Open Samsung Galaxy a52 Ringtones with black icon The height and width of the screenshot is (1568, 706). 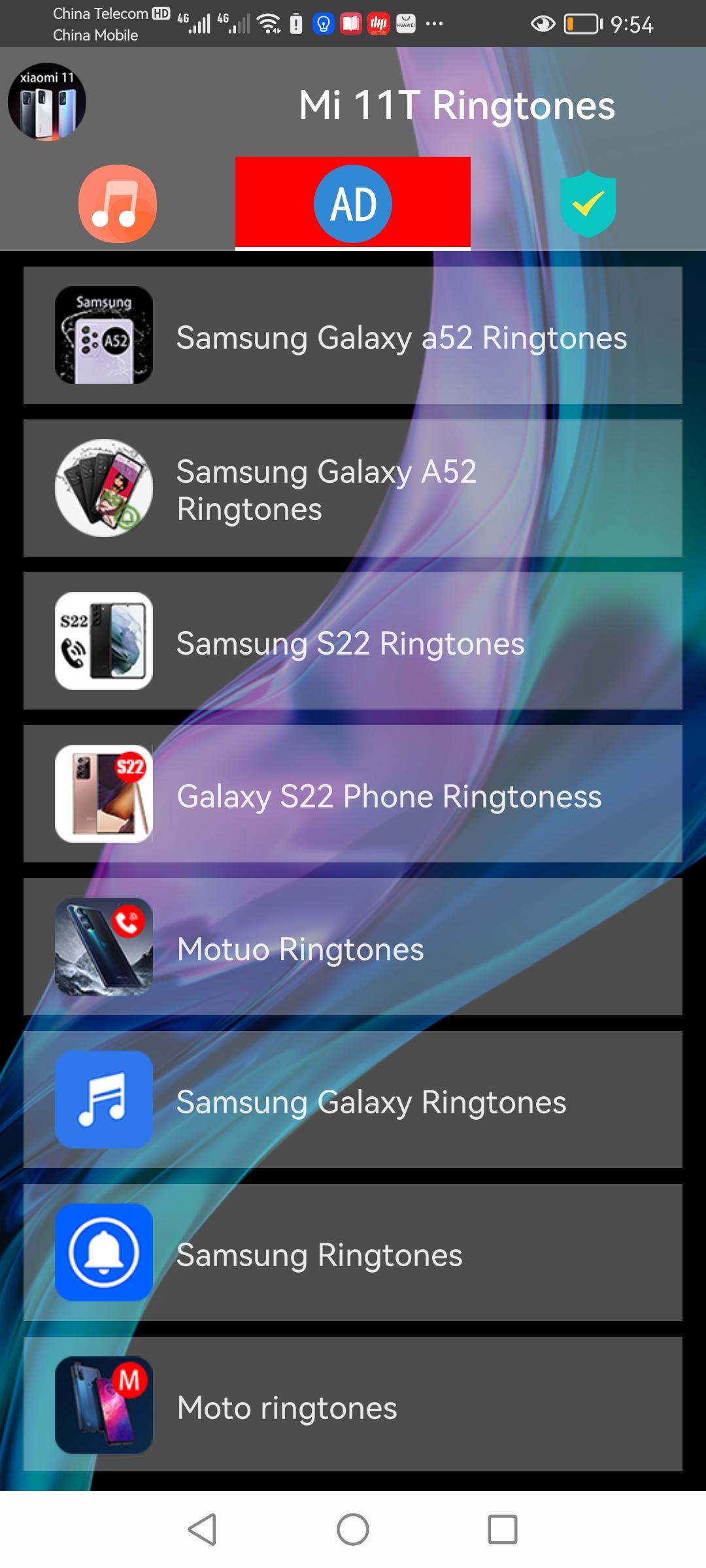353,335
